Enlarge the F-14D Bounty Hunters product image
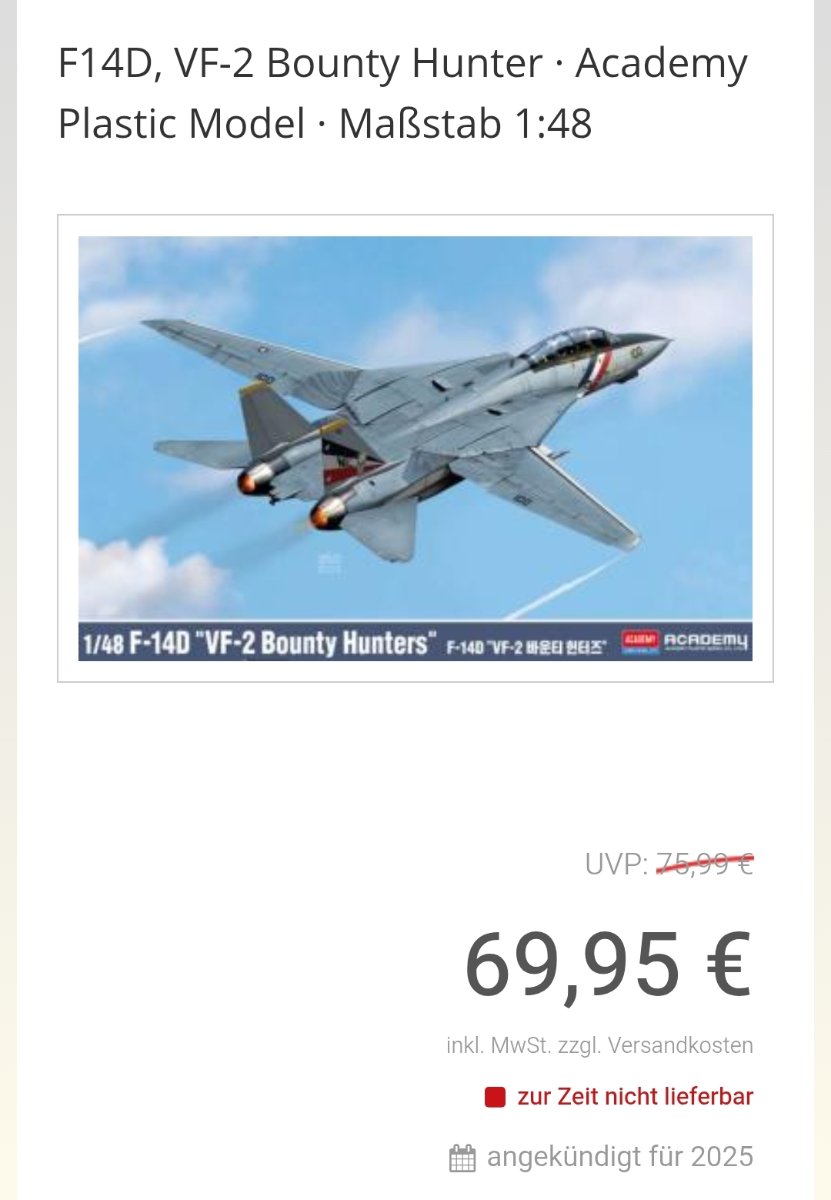The width and height of the screenshot is (831, 1200). (415, 448)
